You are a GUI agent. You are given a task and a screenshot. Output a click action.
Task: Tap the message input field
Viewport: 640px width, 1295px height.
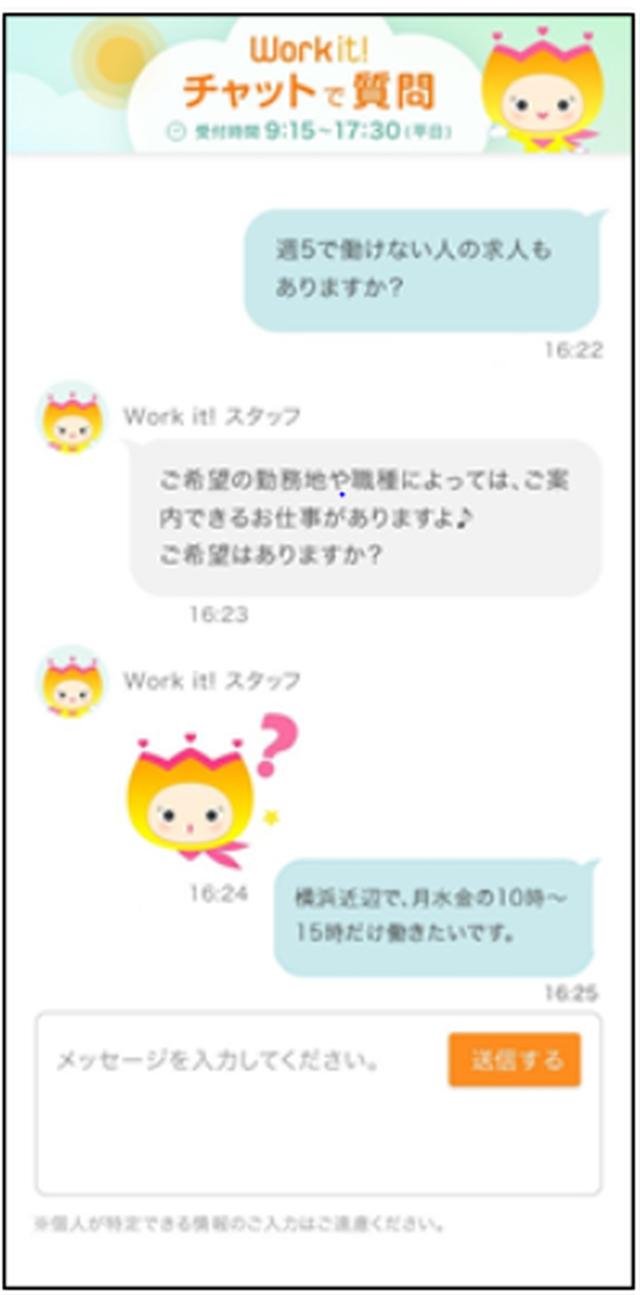319,1103
